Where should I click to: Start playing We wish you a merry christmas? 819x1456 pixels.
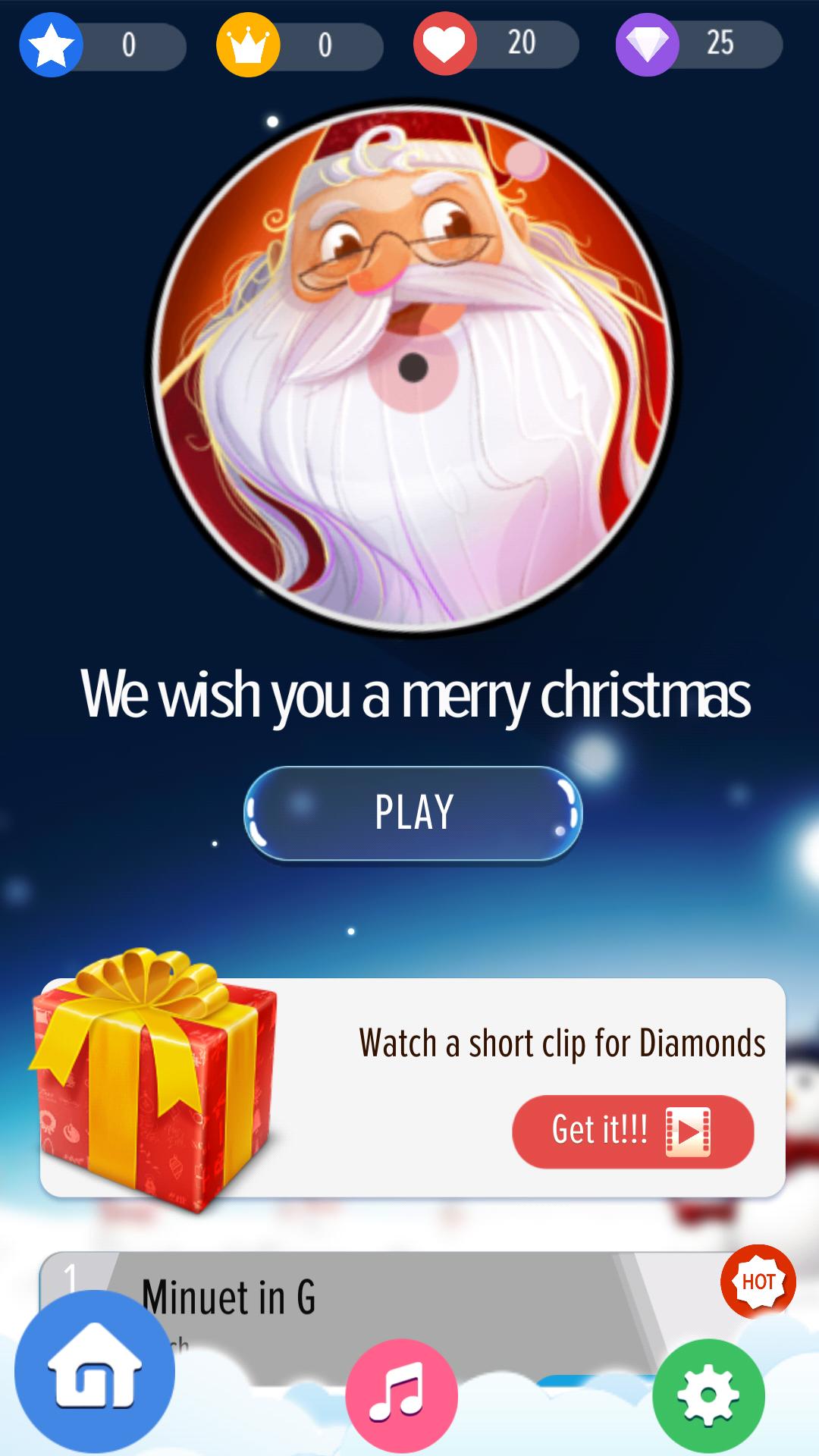(x=413, y=813)
